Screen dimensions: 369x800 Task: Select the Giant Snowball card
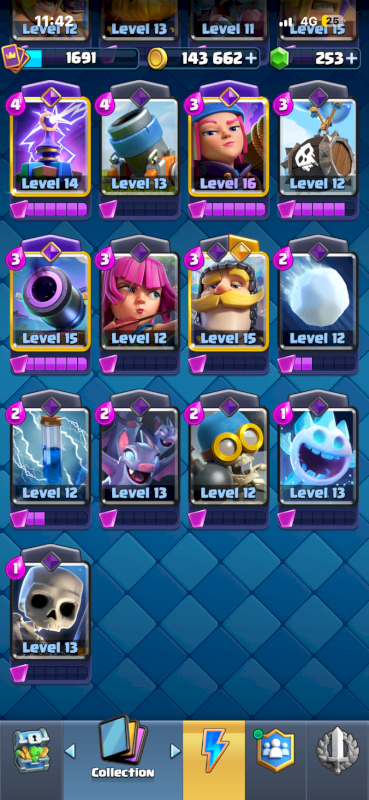317,301
